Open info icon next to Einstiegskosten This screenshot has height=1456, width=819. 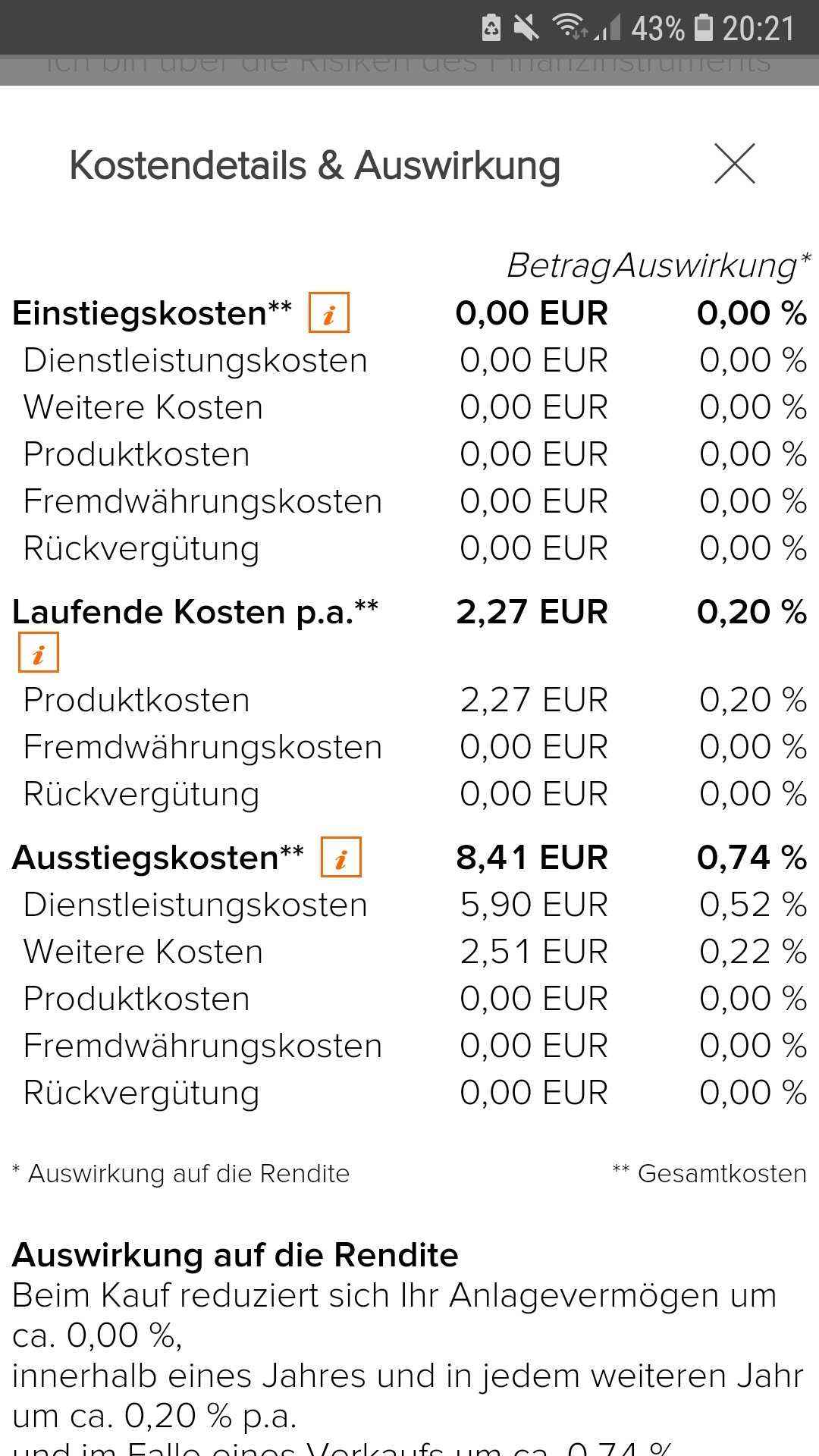click(x=328, y=312)
